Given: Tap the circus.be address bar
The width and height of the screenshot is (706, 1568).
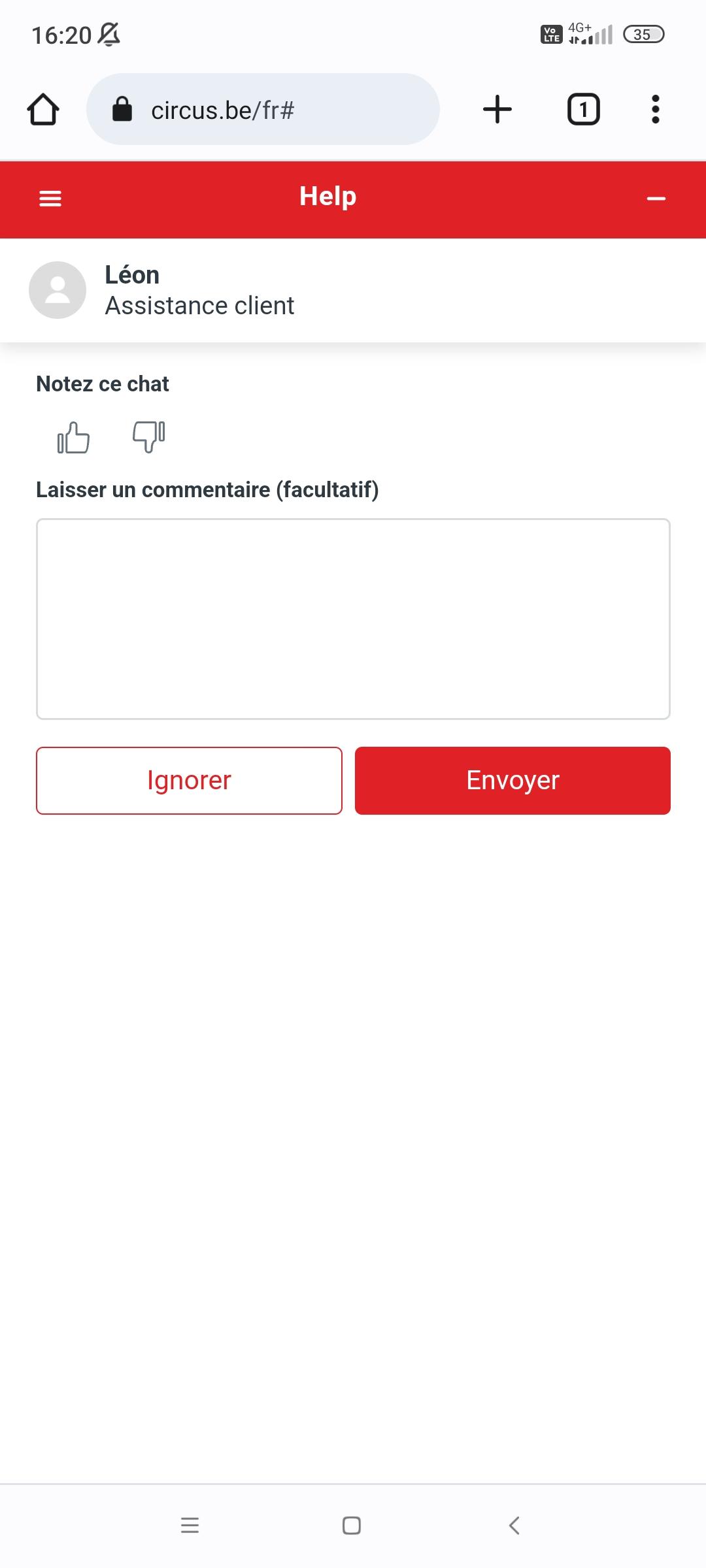Looking at the screenshot, I should 263,109.
